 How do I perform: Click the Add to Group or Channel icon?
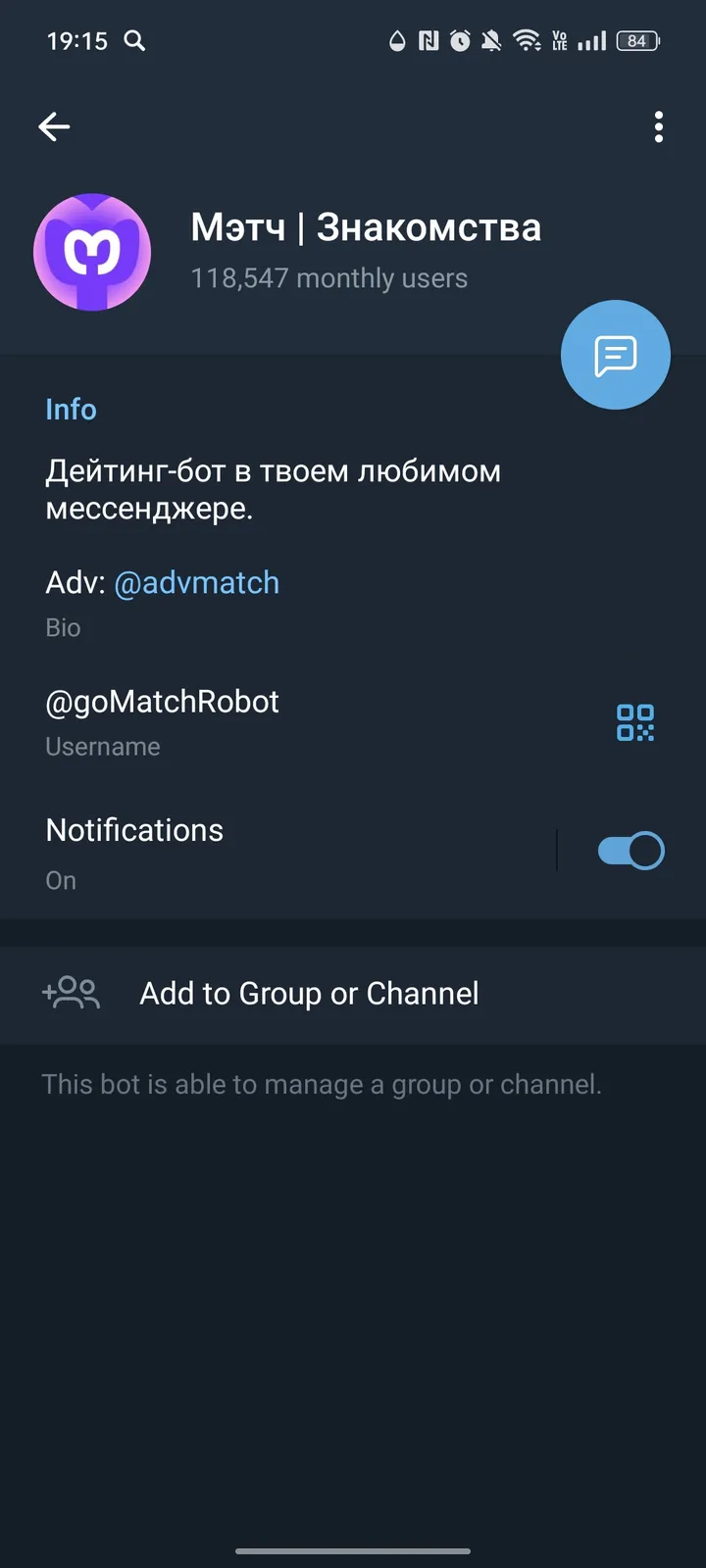(70, 993)
